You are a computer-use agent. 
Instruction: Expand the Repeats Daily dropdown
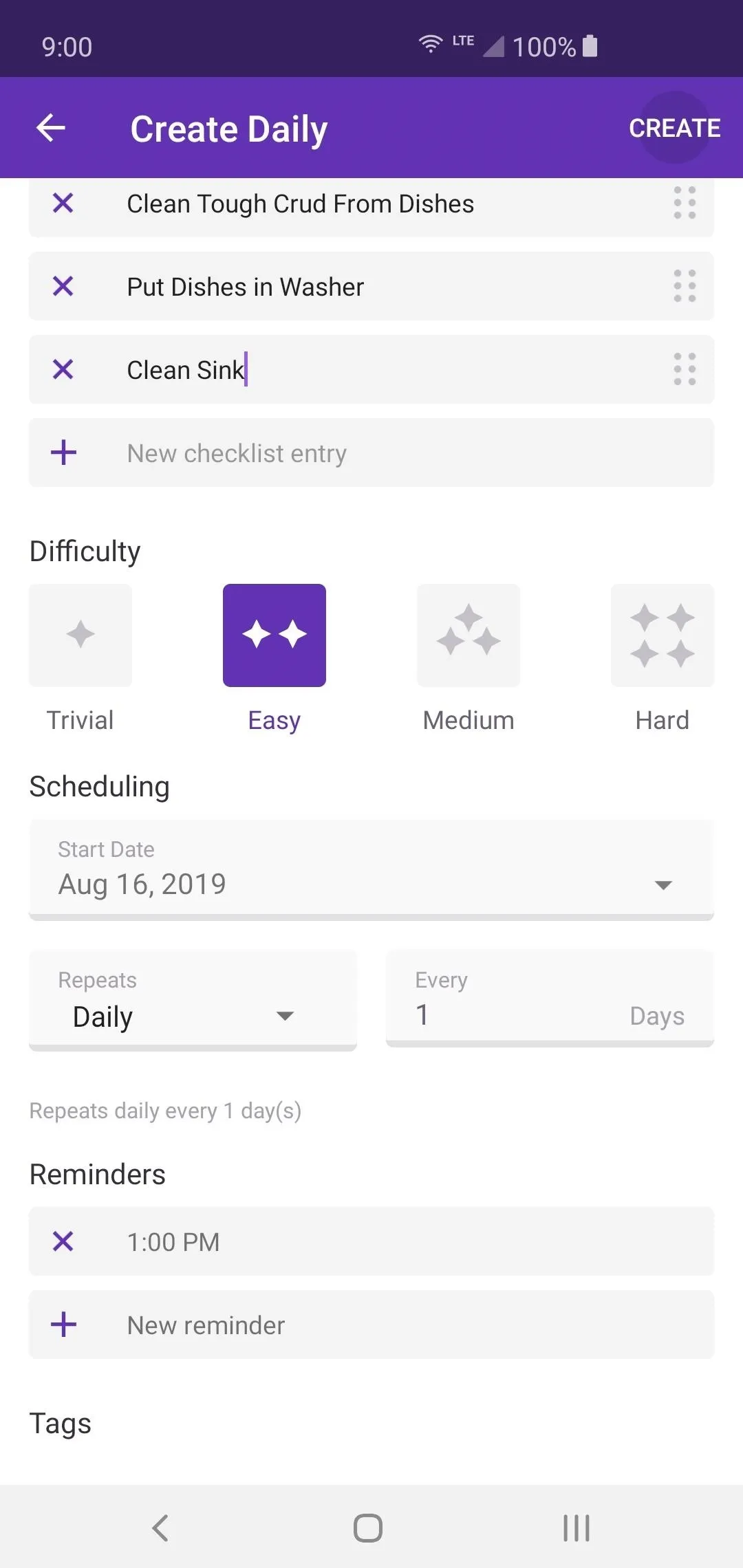[x=193, y=1001]
